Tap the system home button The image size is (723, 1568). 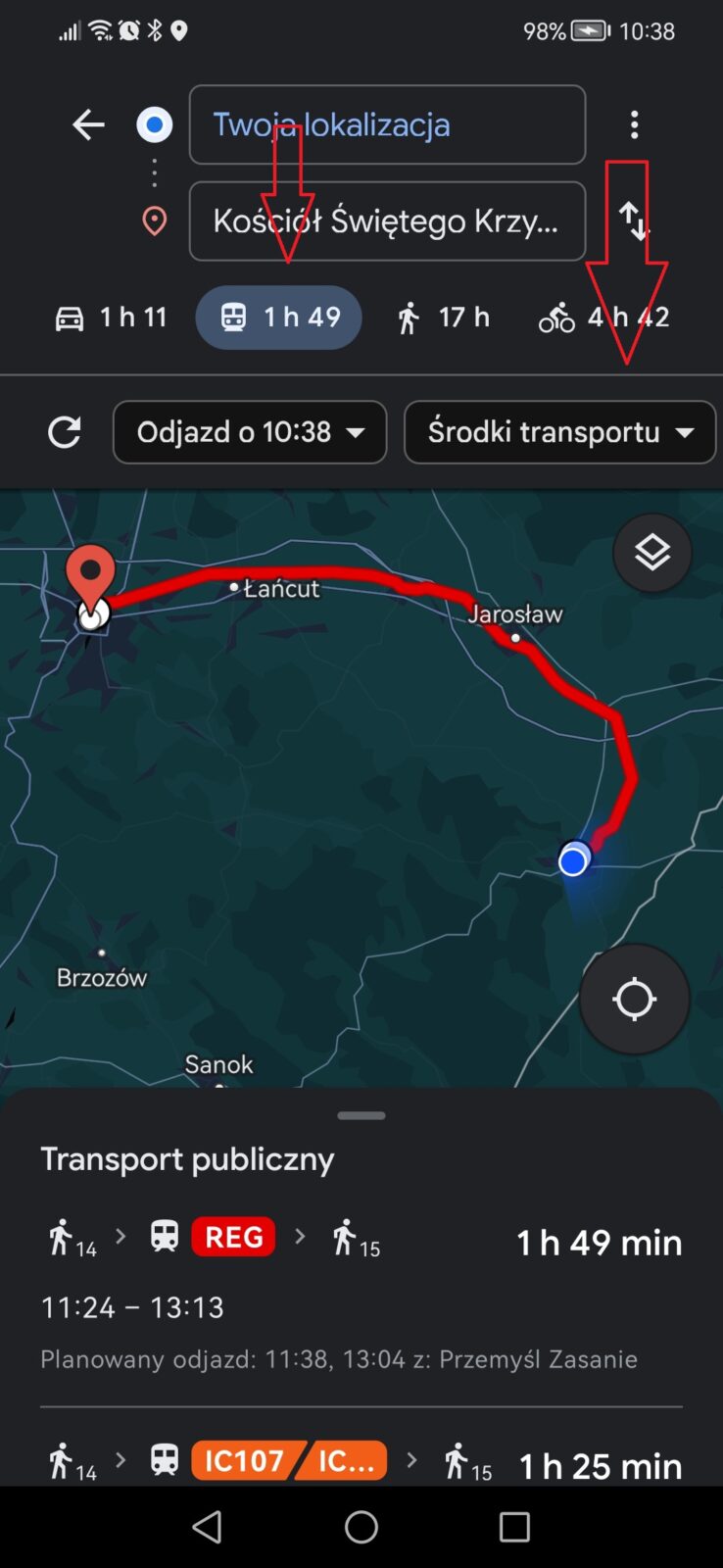(x=361, y=1527)
